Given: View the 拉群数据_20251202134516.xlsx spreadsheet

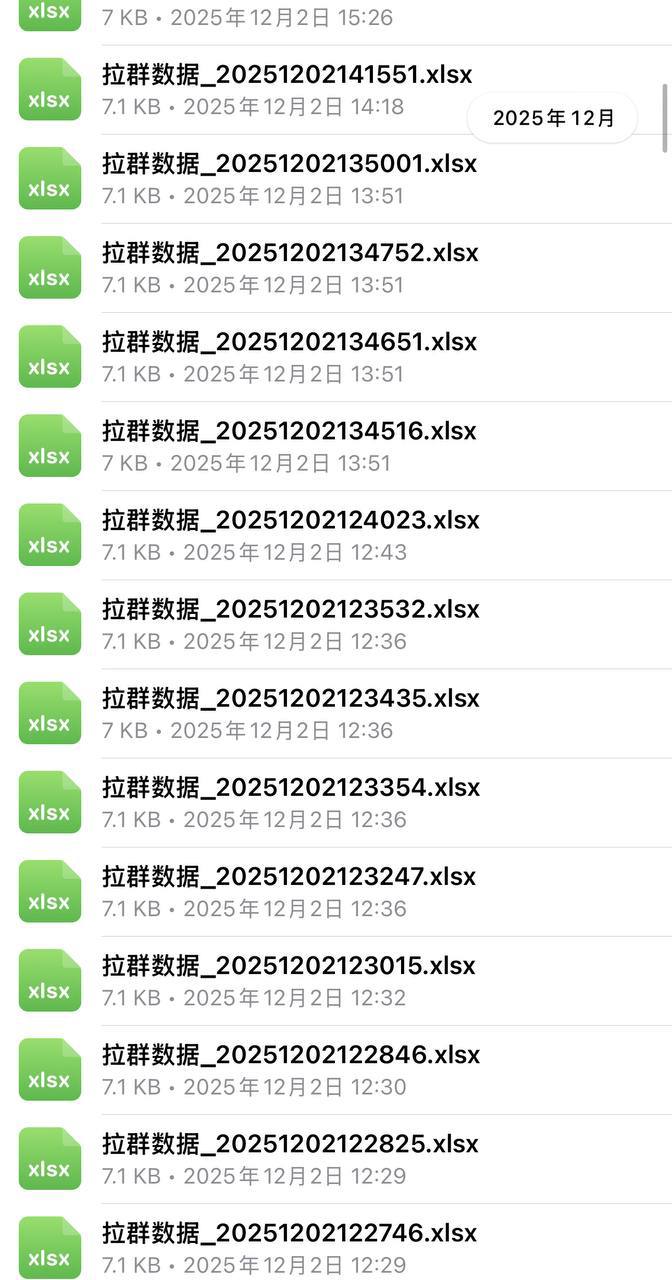Looking at the screenshot, I should tap(289, 432).
